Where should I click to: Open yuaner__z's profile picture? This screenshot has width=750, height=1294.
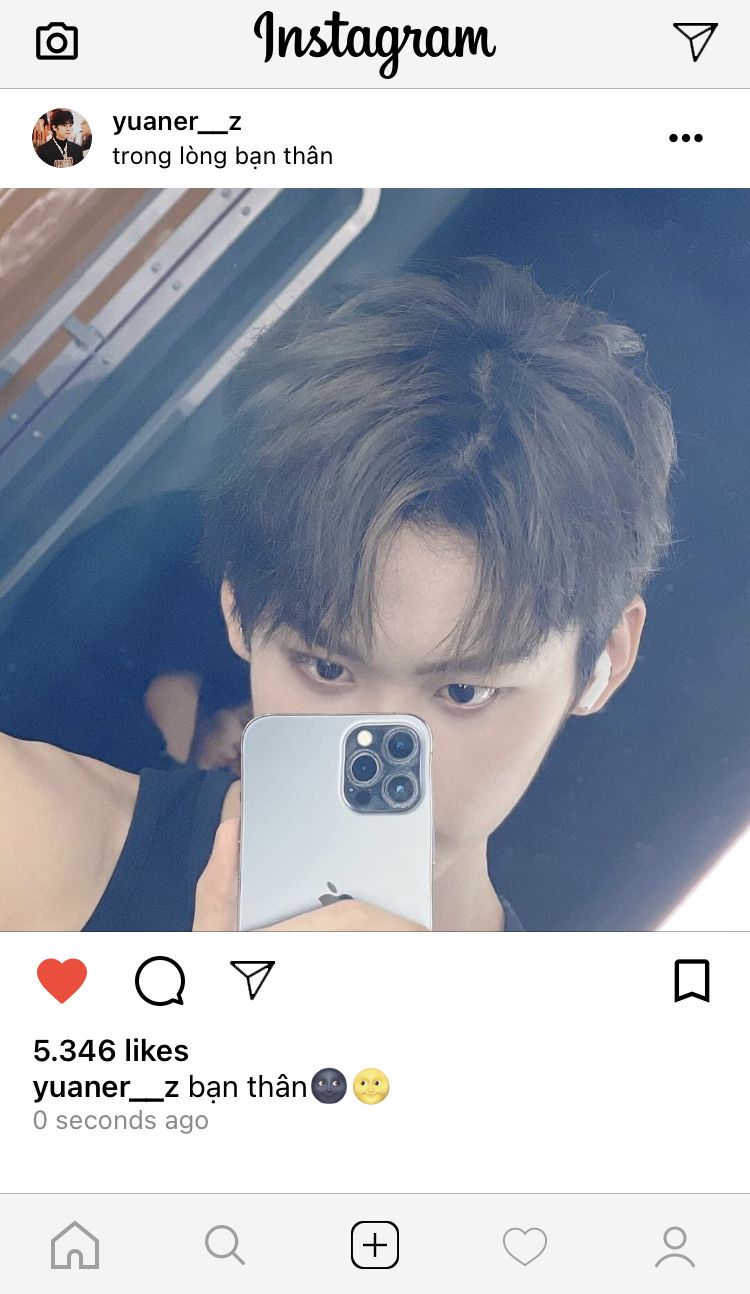[62, 138]
